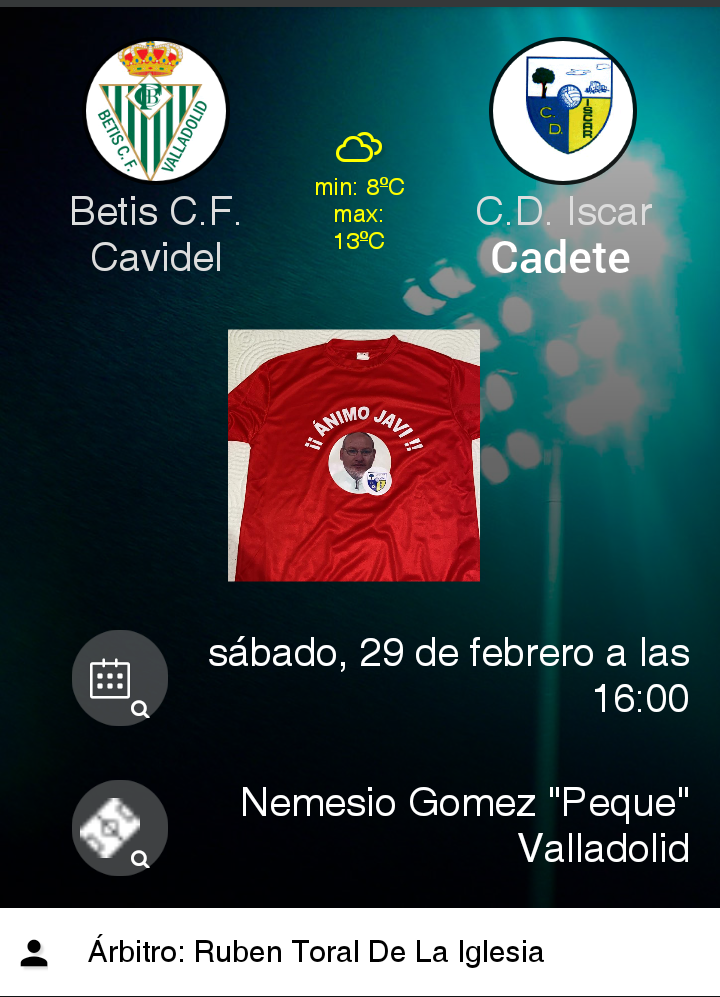Open referee Ruben Toral De La Iglesia

pos(315,951)
